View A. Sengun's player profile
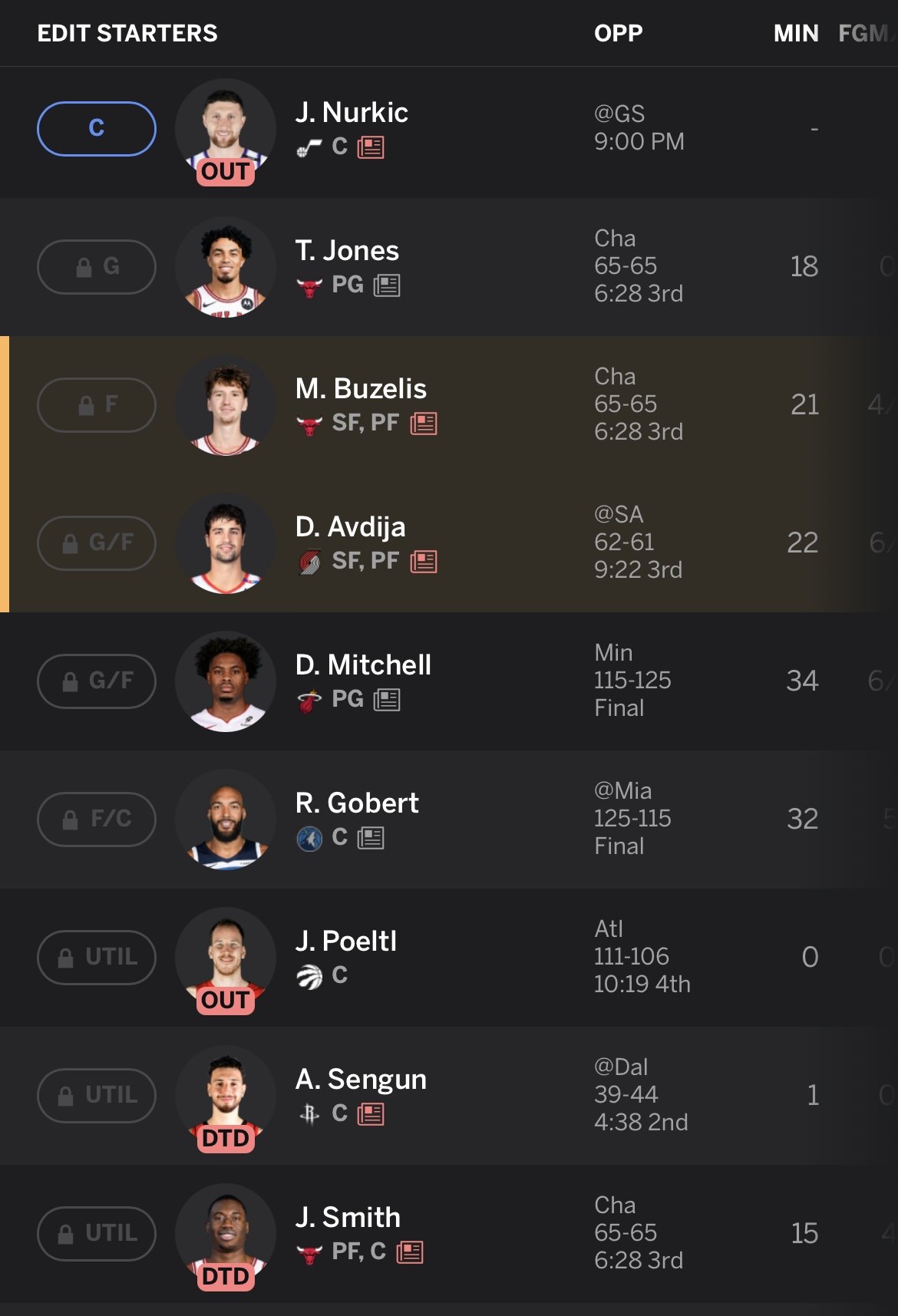898x1316 pixels. [361, 1080]
